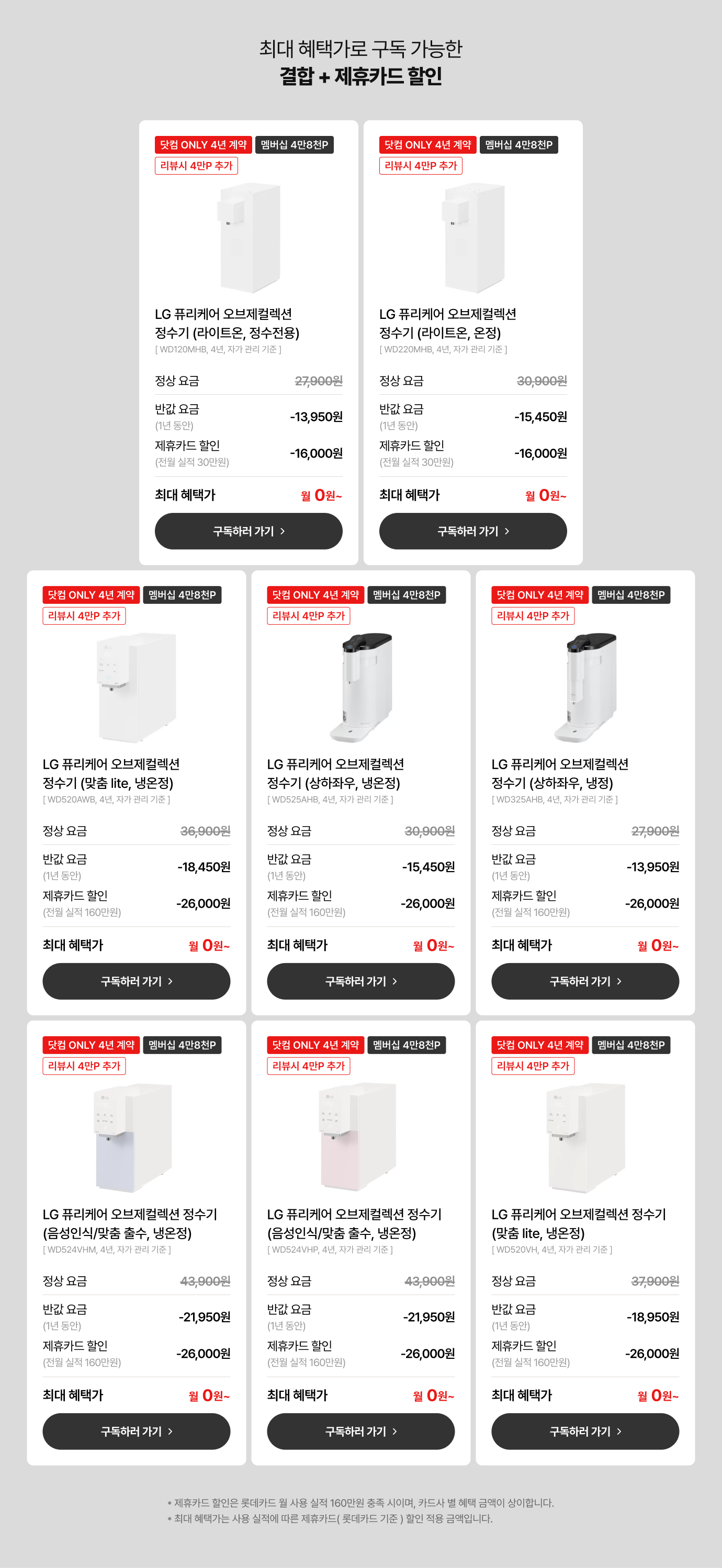Go to subscribe for WD524VHM 음성인식 정수기
Viewport: 722px width, 1568px height.
(x=136, y=1430)
